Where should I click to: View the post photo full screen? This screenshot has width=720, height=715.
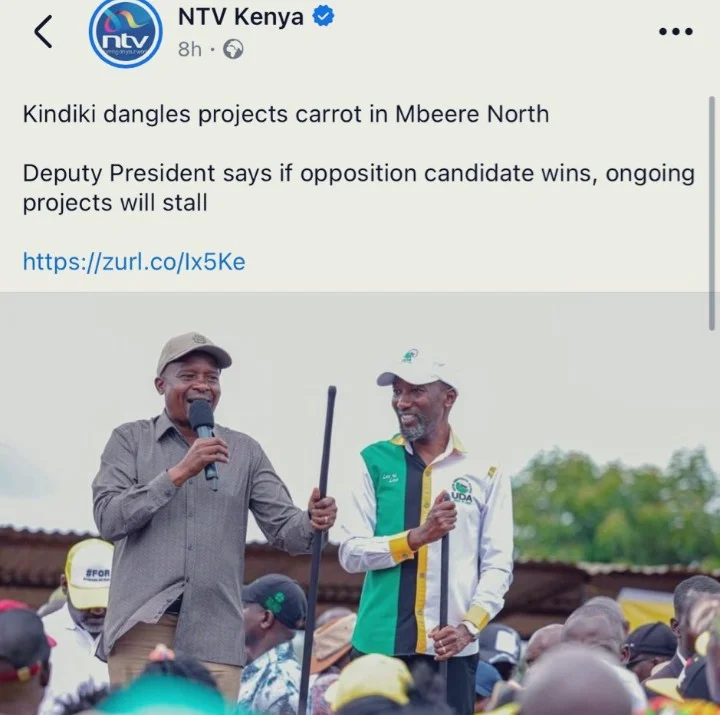click(x=360, y=505)
